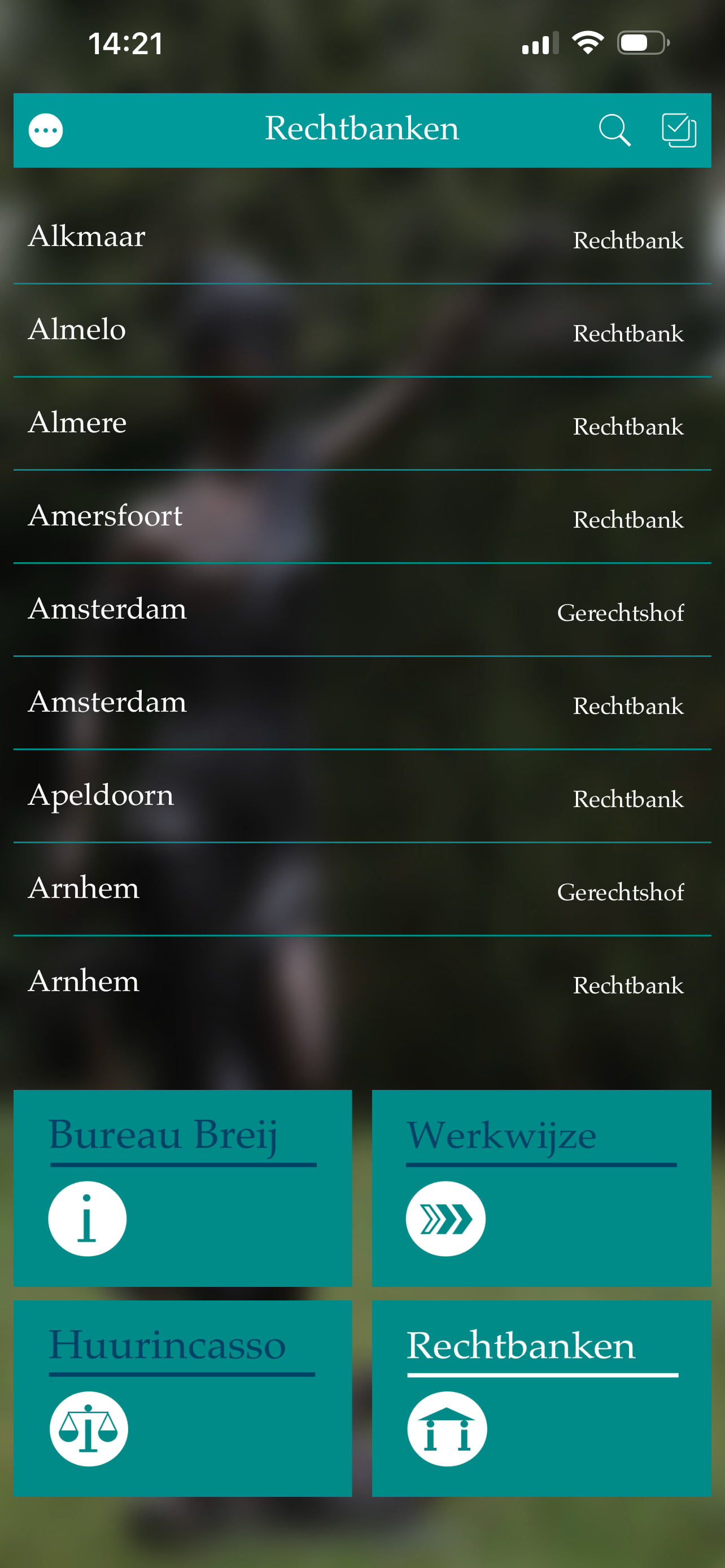Expand the Arnhem Rechtbank entry
725x1568 pixels.
362,981
